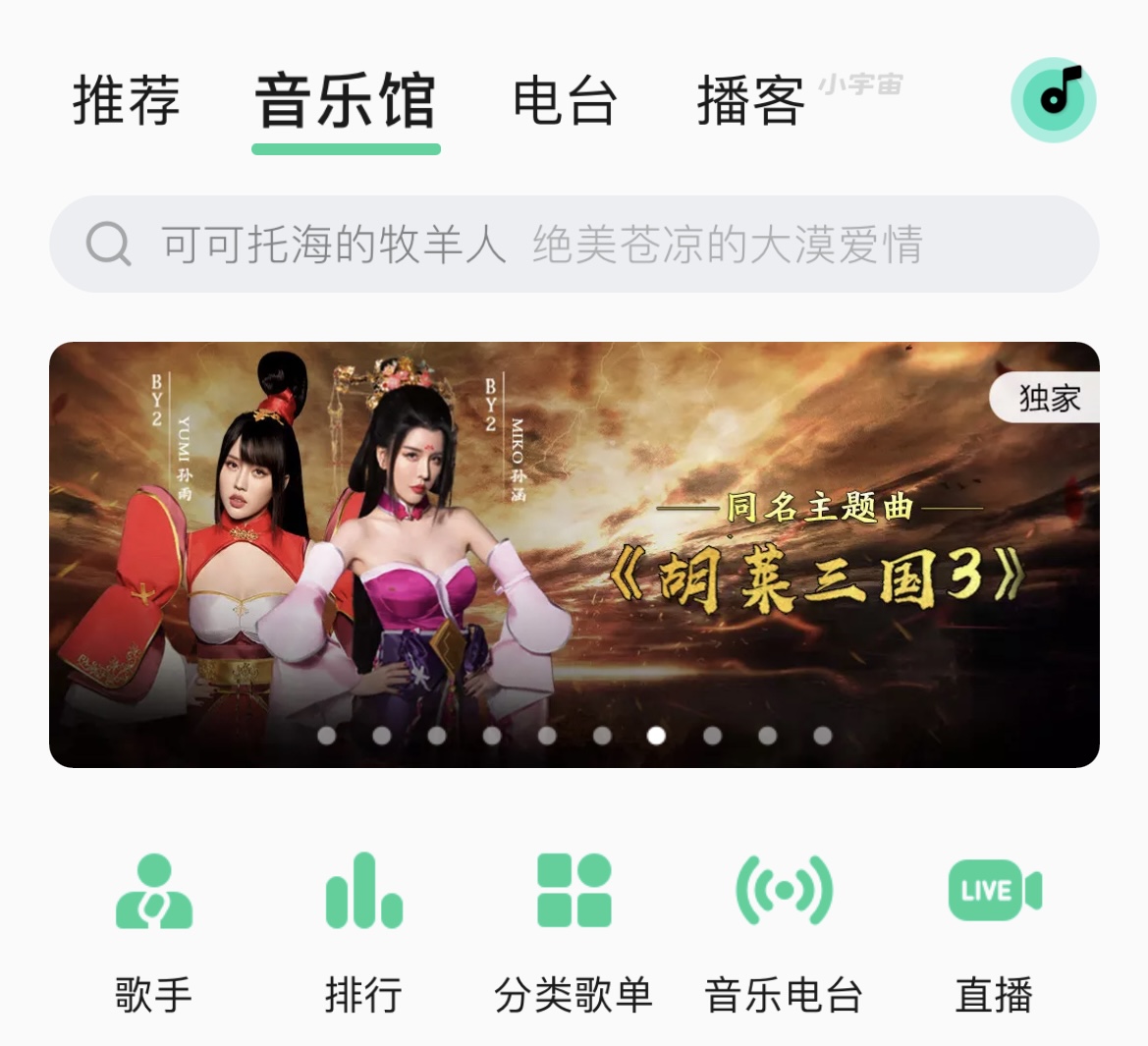Screen dimensions: 1148x1046
Task: Open 音乐电台 radio
Action: pyautogui.click(x=784, y=928)
